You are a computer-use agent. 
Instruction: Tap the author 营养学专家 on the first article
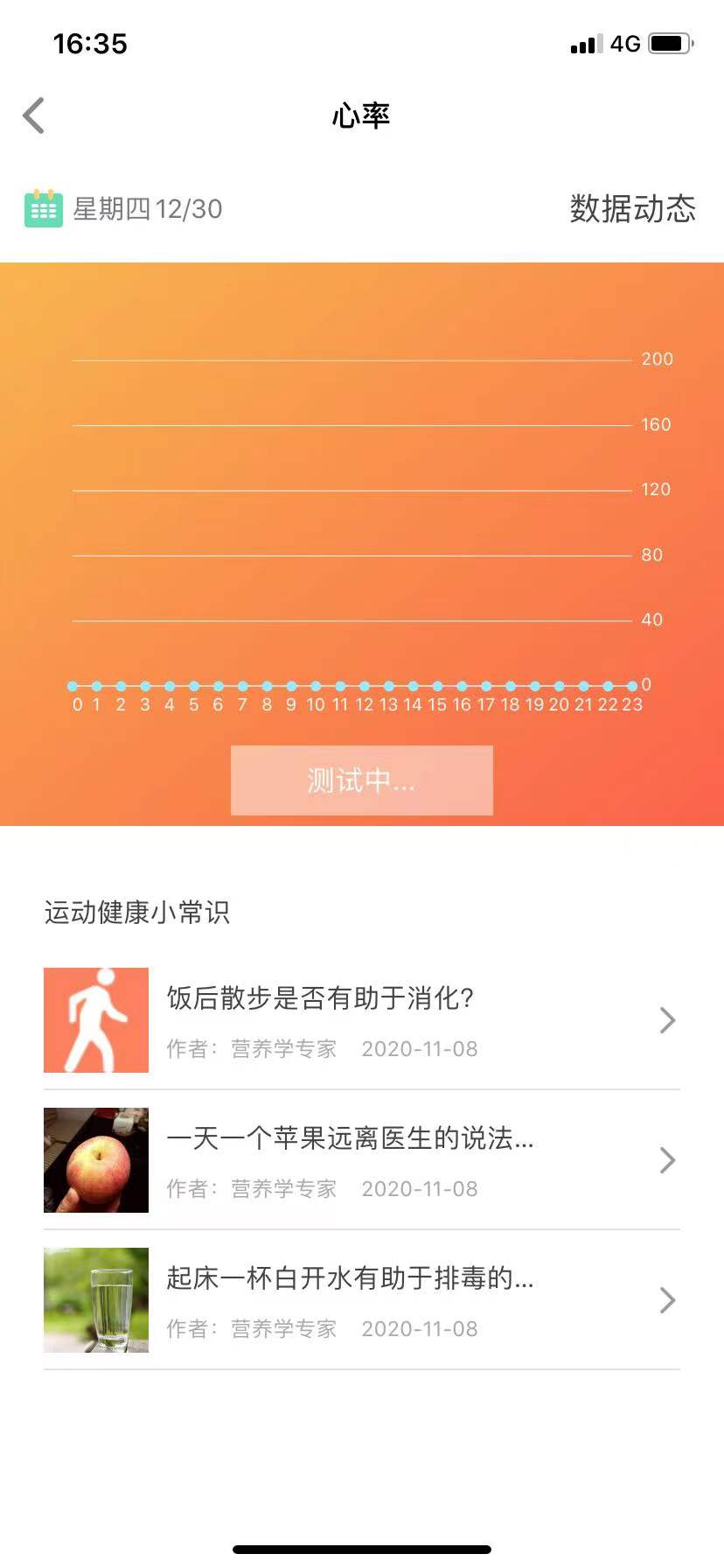click(282, 1048)
